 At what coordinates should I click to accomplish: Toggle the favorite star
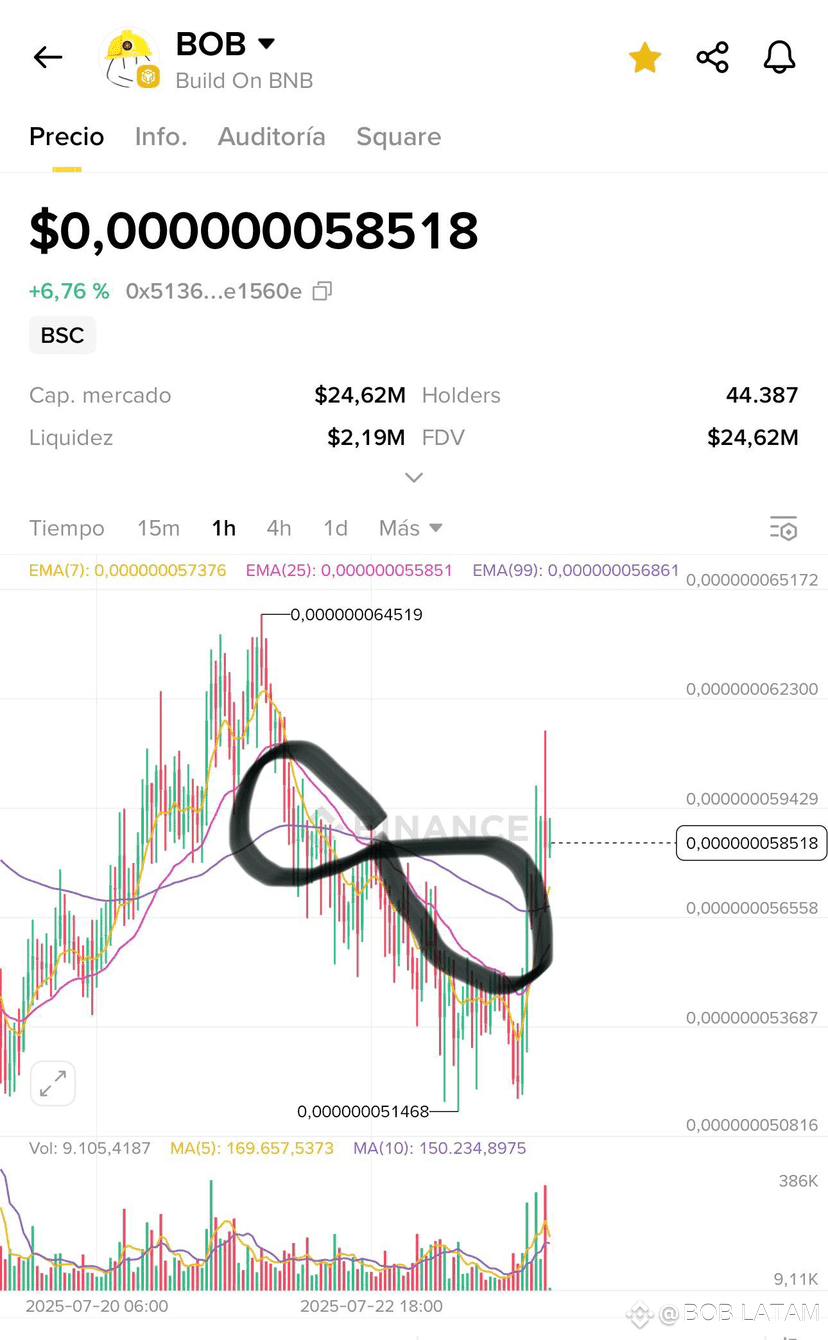(x=645, y=58)
